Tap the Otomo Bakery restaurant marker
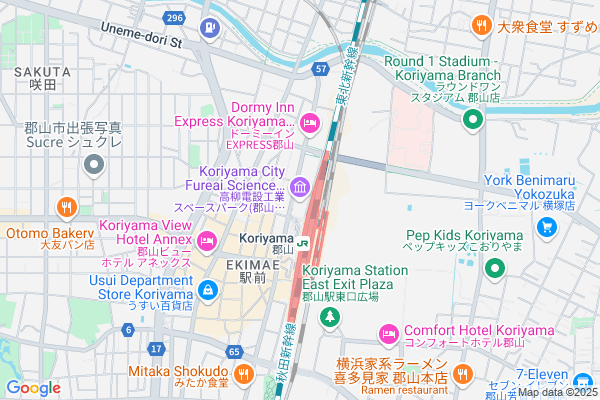The image size is (600, 400). (x=68, y=207)
